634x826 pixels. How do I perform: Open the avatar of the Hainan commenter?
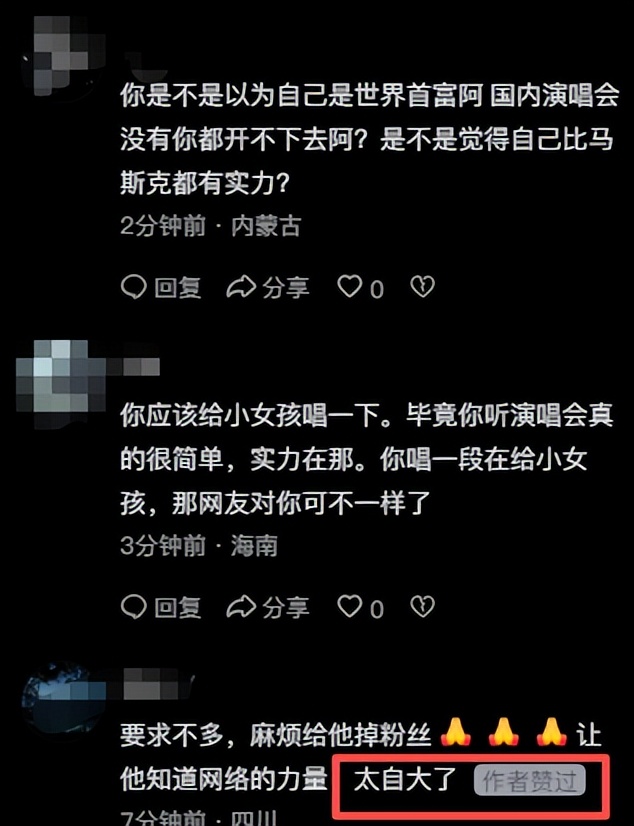(62, 380)
